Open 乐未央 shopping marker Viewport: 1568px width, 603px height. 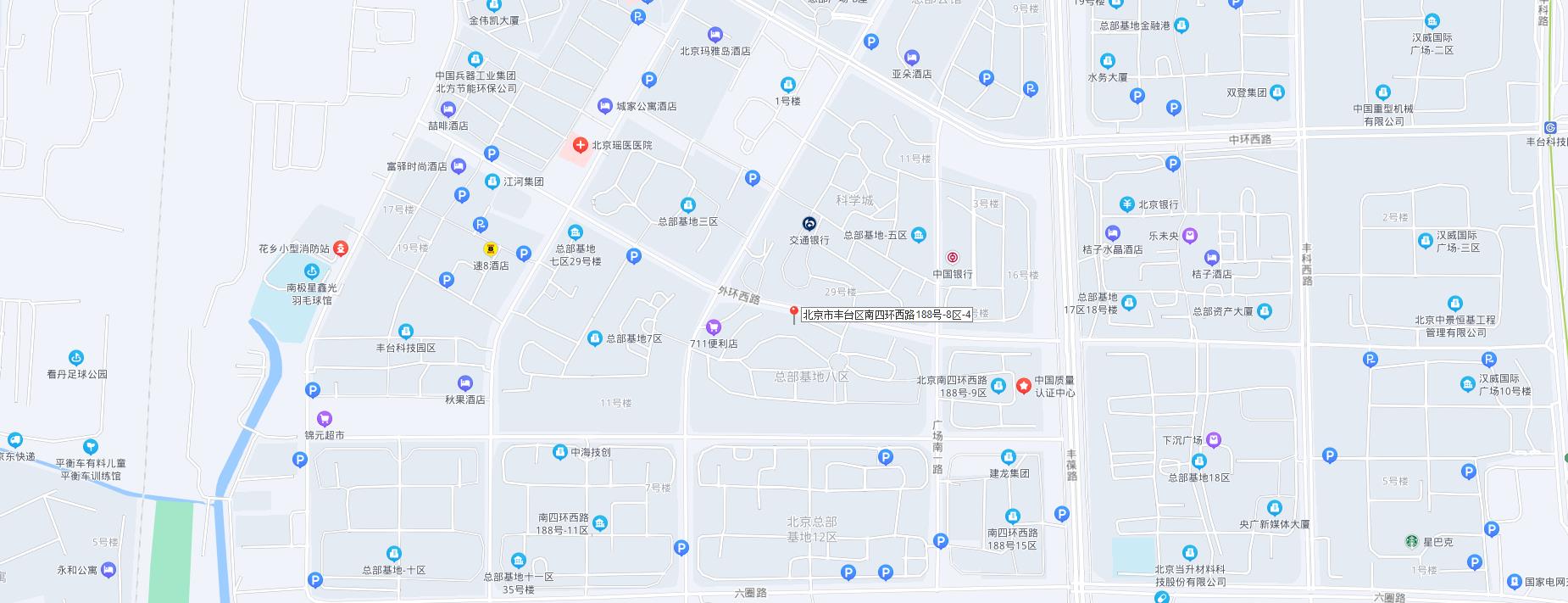[1190, 235]
